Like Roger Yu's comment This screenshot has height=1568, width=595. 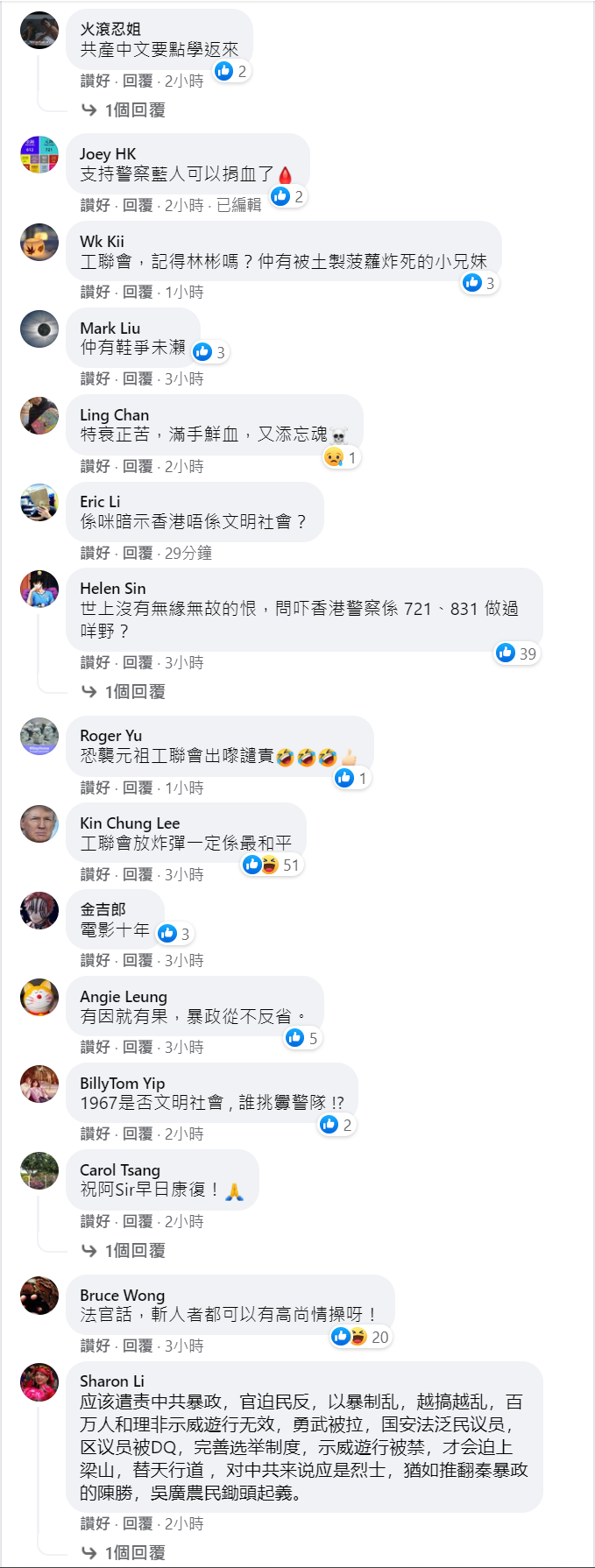(x=95, y=788)
